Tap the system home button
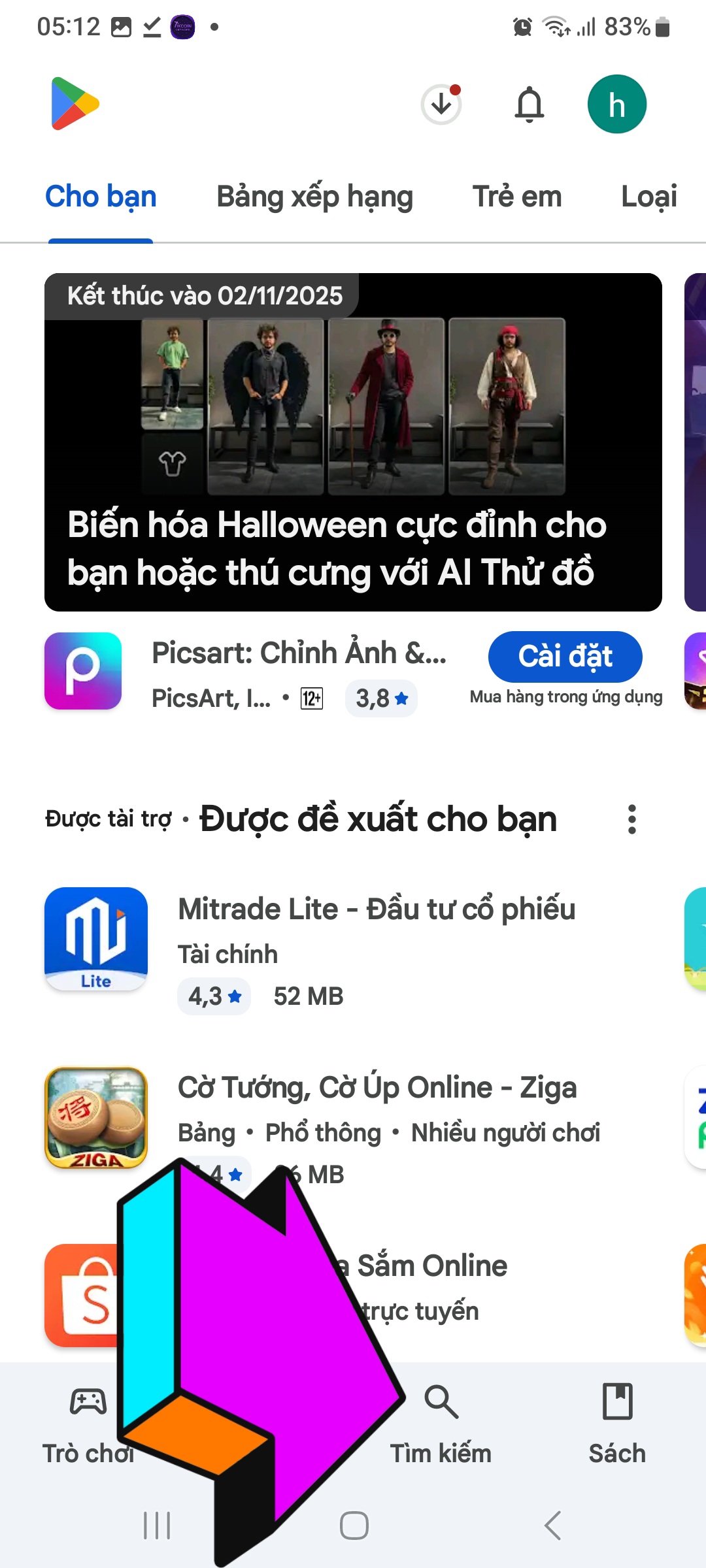The width and height of the screenshot is (706, 1568). click(354, 1526)
